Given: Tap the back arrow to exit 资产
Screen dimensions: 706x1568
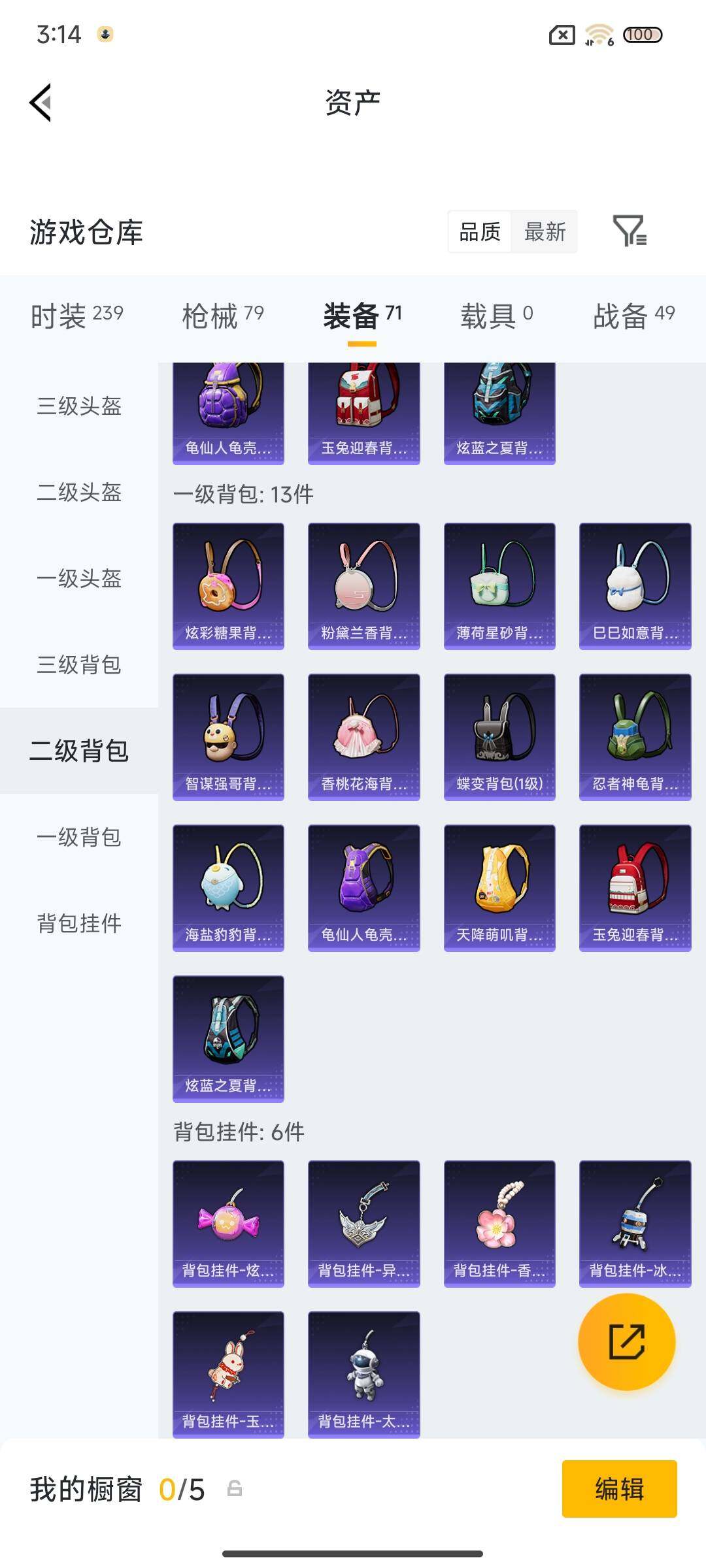Looking at the screenshot, I should tap(41, 101).
